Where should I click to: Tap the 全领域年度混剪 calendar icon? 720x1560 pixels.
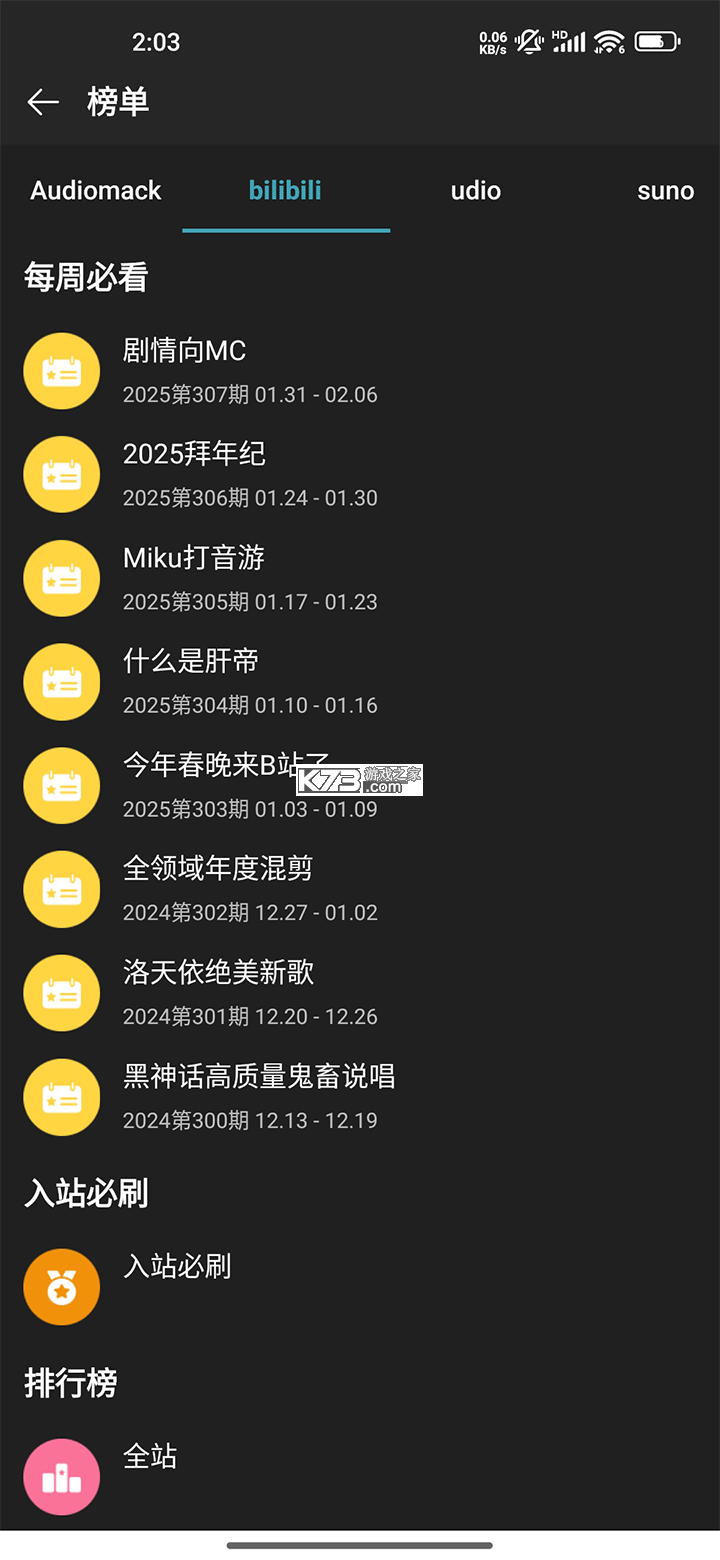coord(61,889)
